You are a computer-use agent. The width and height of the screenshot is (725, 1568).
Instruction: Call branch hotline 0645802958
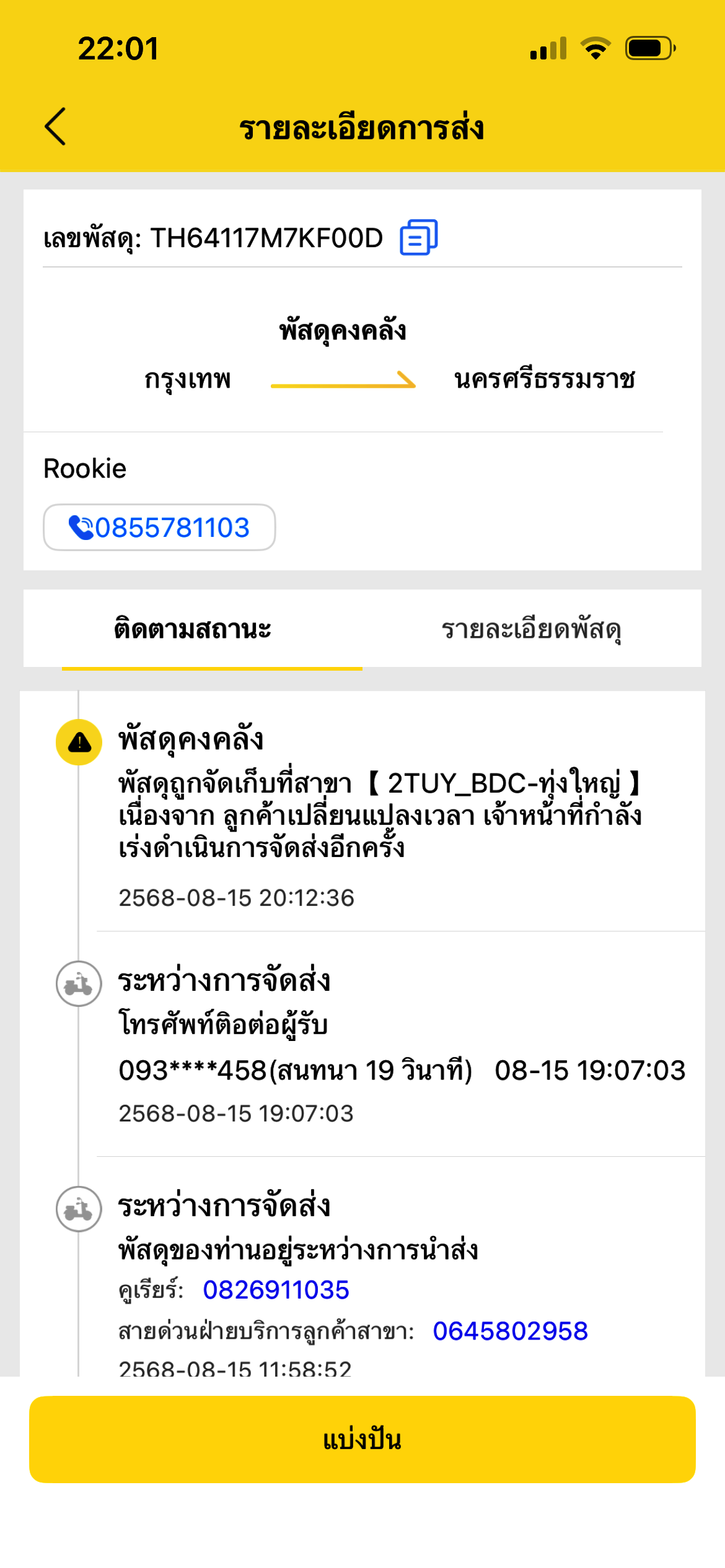[x=510, y=1331]
